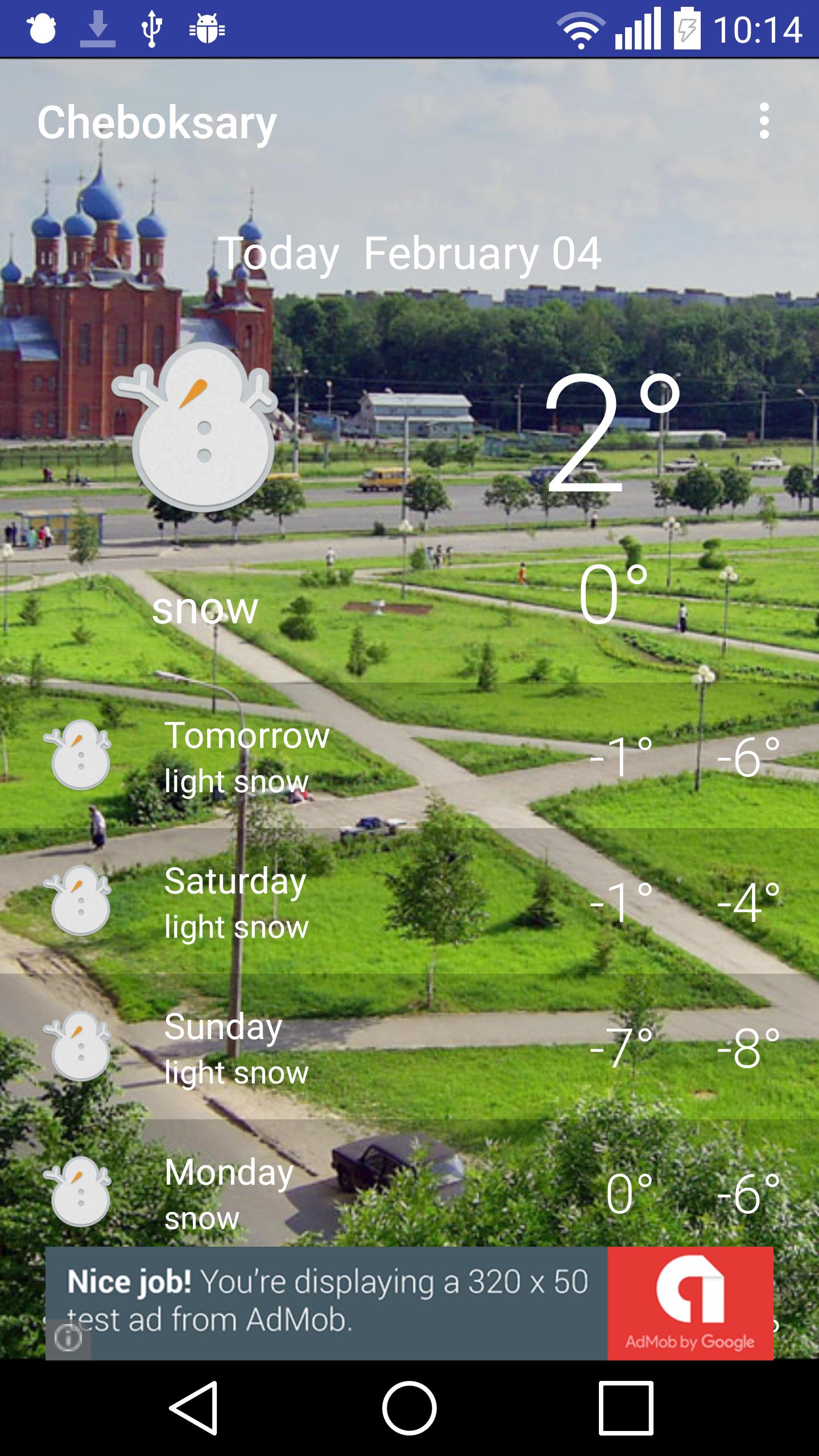The image size is (819, 1456).
Task: Go back using the navigation bar
Action: pos(194,1408)
